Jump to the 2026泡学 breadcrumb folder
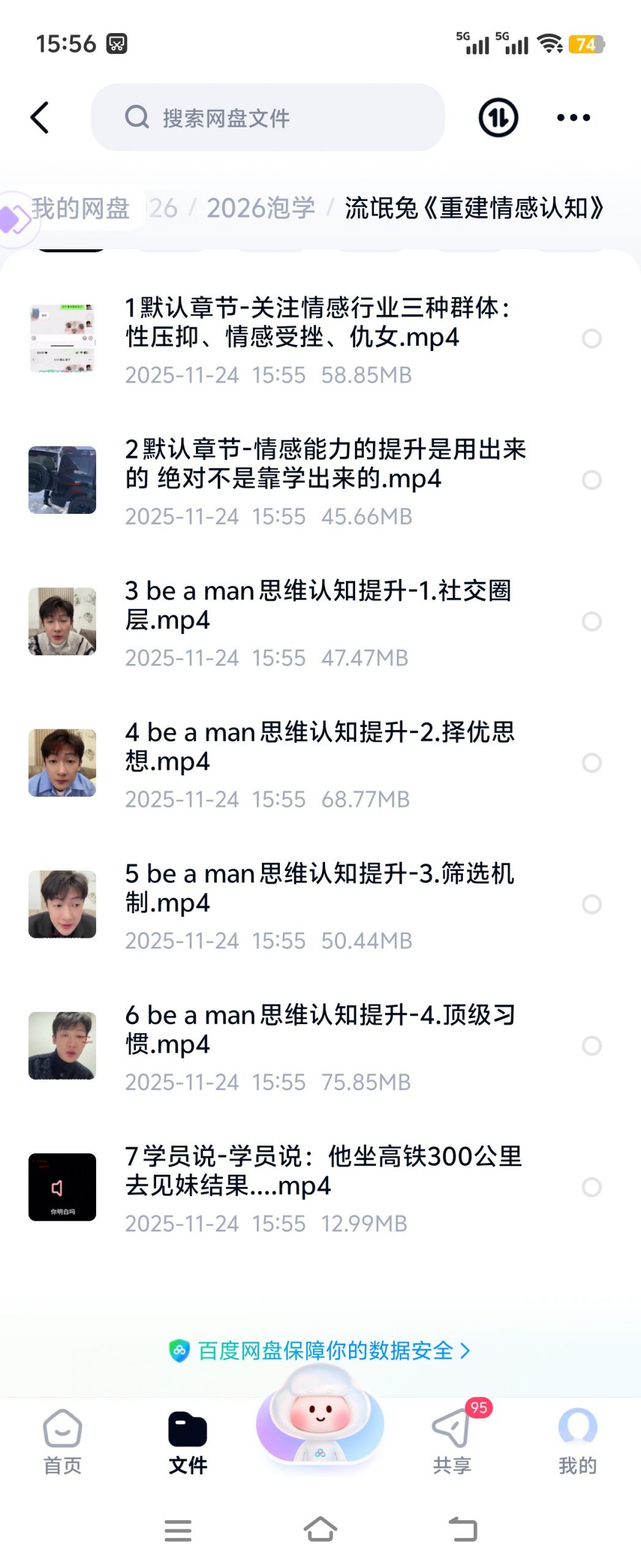Screen dimensions: 641x1568 [x=260, y=208]
